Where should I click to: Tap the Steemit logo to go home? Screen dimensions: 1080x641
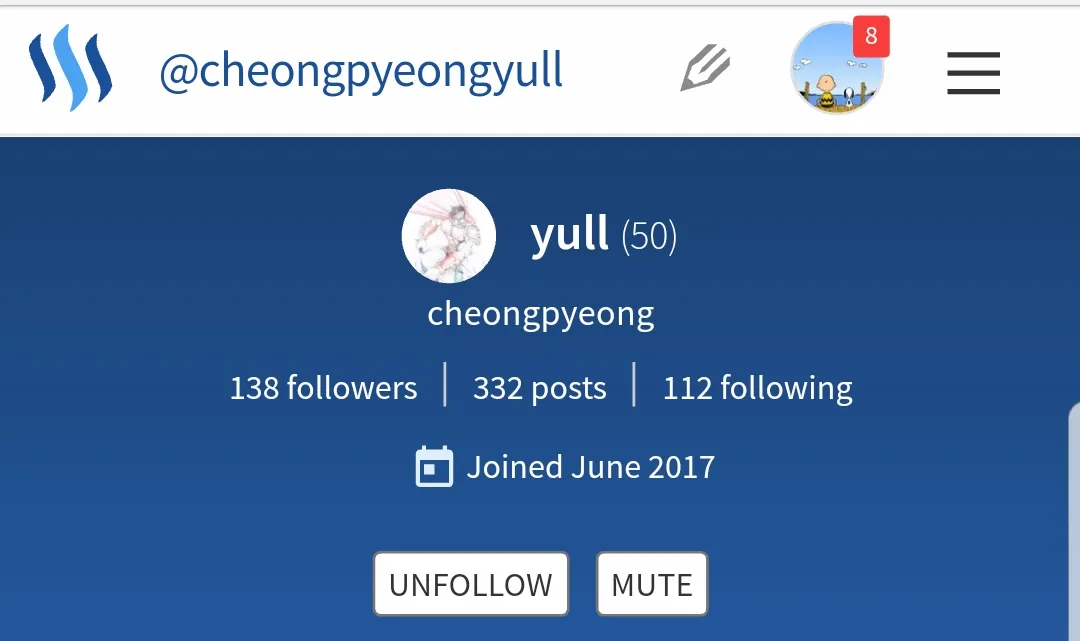(70, 70)
